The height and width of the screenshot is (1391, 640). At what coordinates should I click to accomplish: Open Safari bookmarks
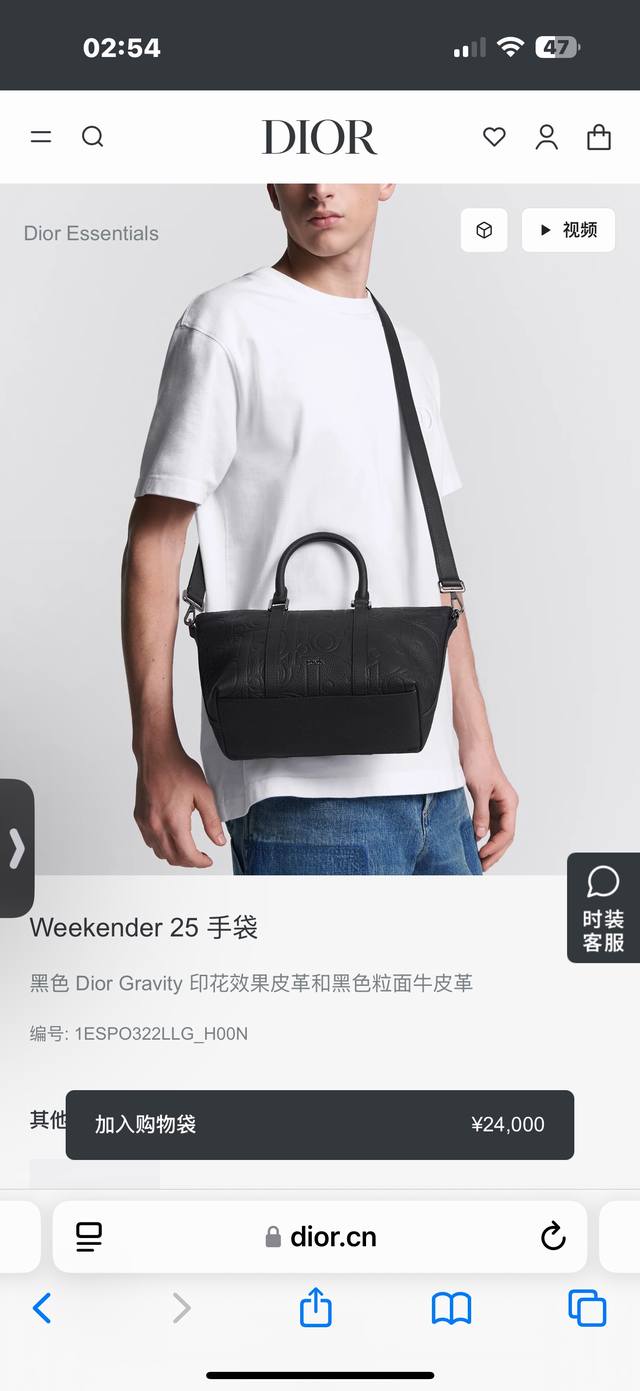pyautogui.click(x=451, y=1307)
